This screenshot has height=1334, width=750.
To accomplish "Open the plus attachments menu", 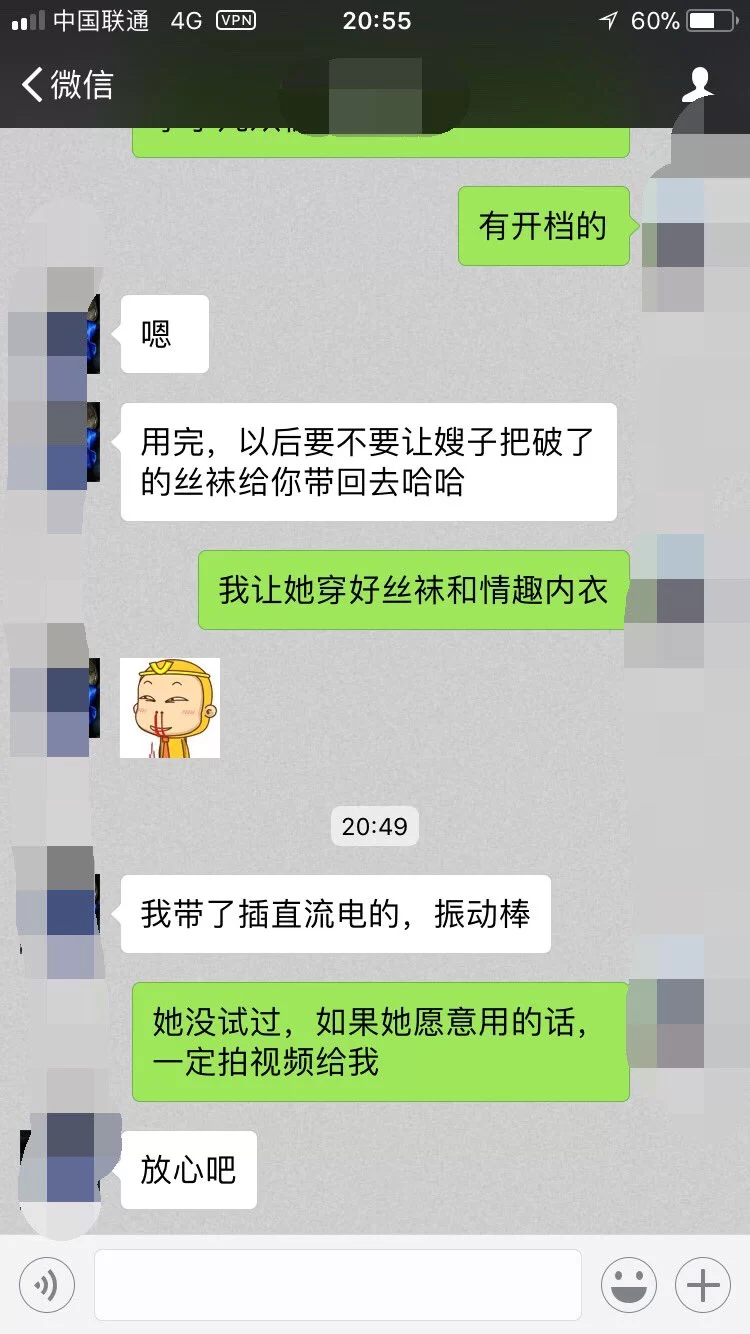I will (x=703, y=1285).
